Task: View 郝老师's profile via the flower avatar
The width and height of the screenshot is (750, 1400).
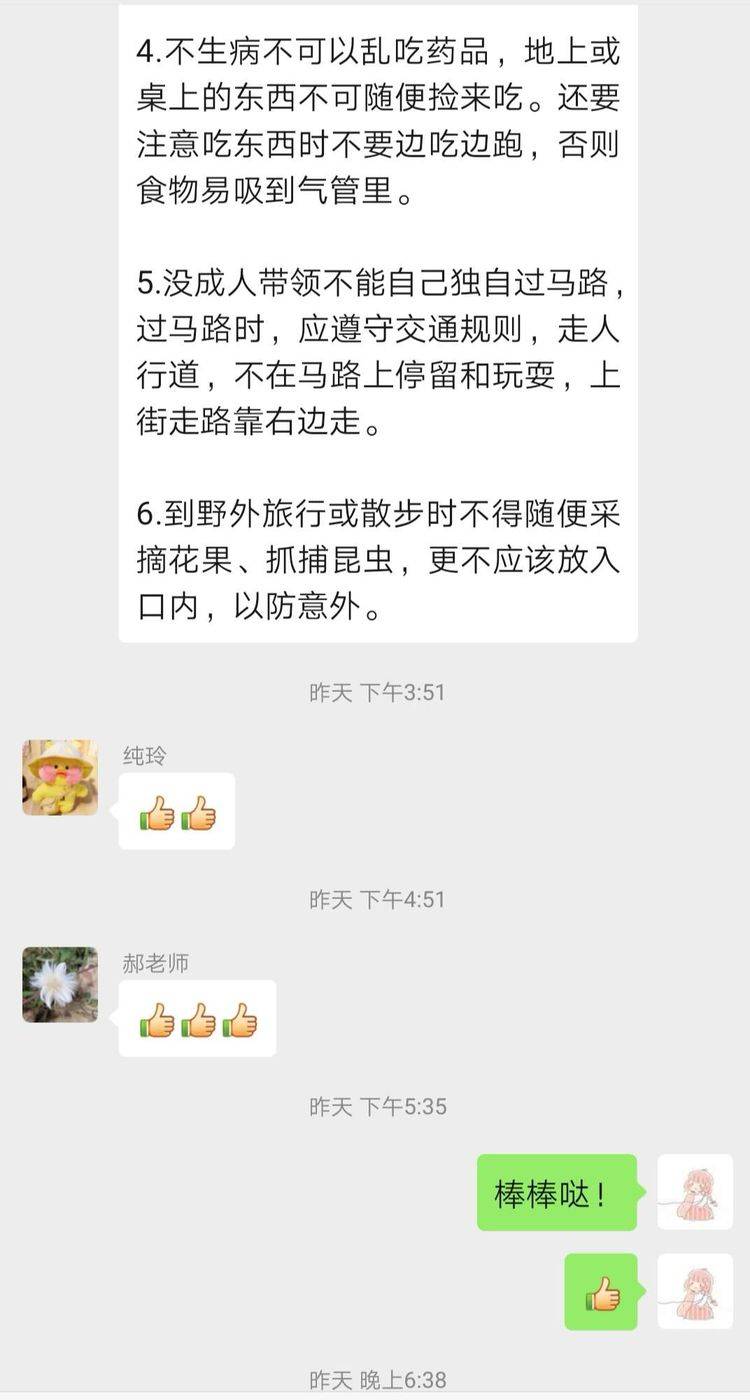Action: click(60, 984)
